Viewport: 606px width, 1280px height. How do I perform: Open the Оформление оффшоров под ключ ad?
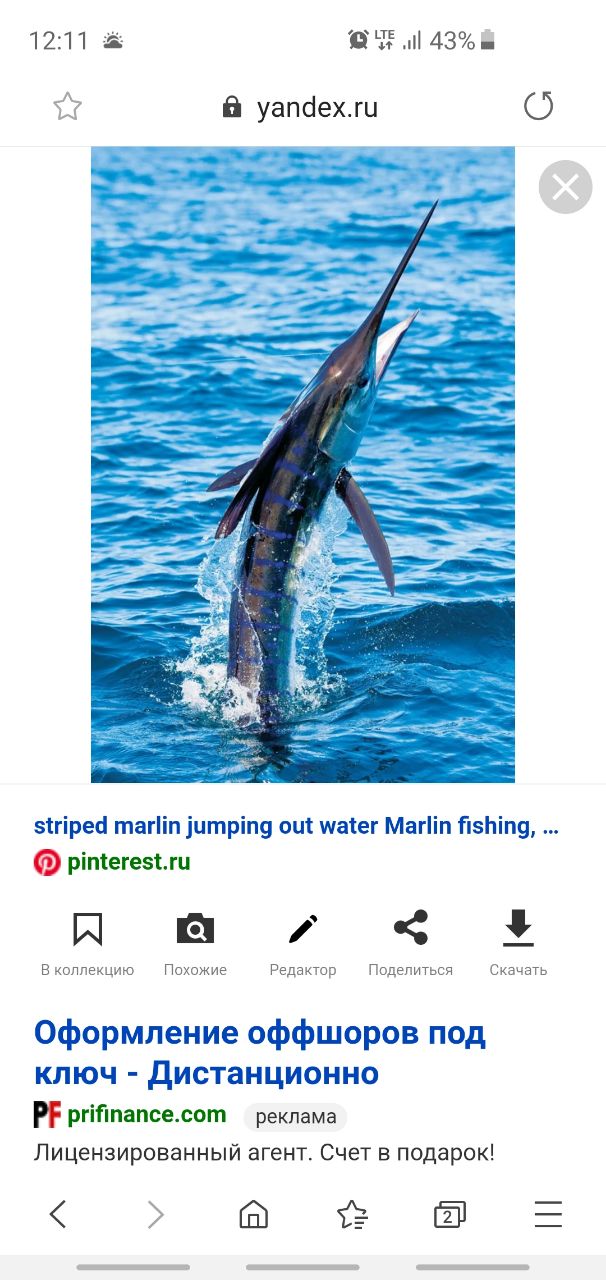[260, 1053]
